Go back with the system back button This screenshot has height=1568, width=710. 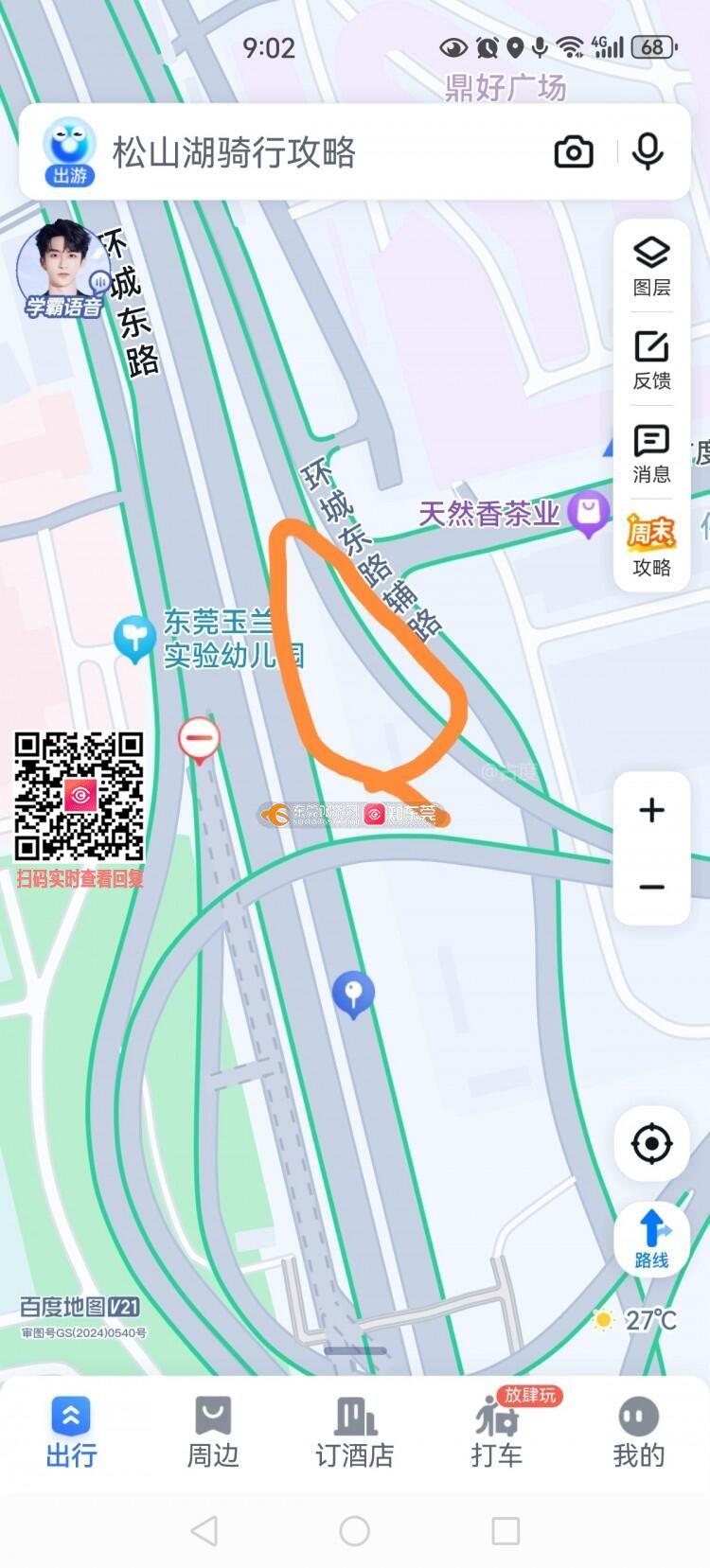(204, 1530)
